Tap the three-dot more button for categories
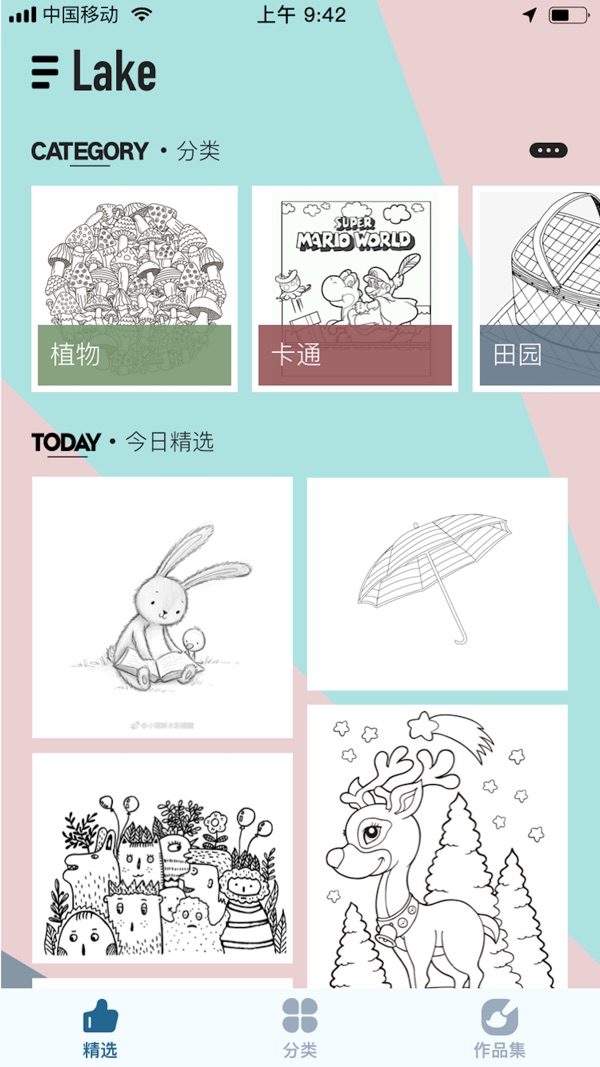The width and height of the screenshot is (600, 1067). 548,151
